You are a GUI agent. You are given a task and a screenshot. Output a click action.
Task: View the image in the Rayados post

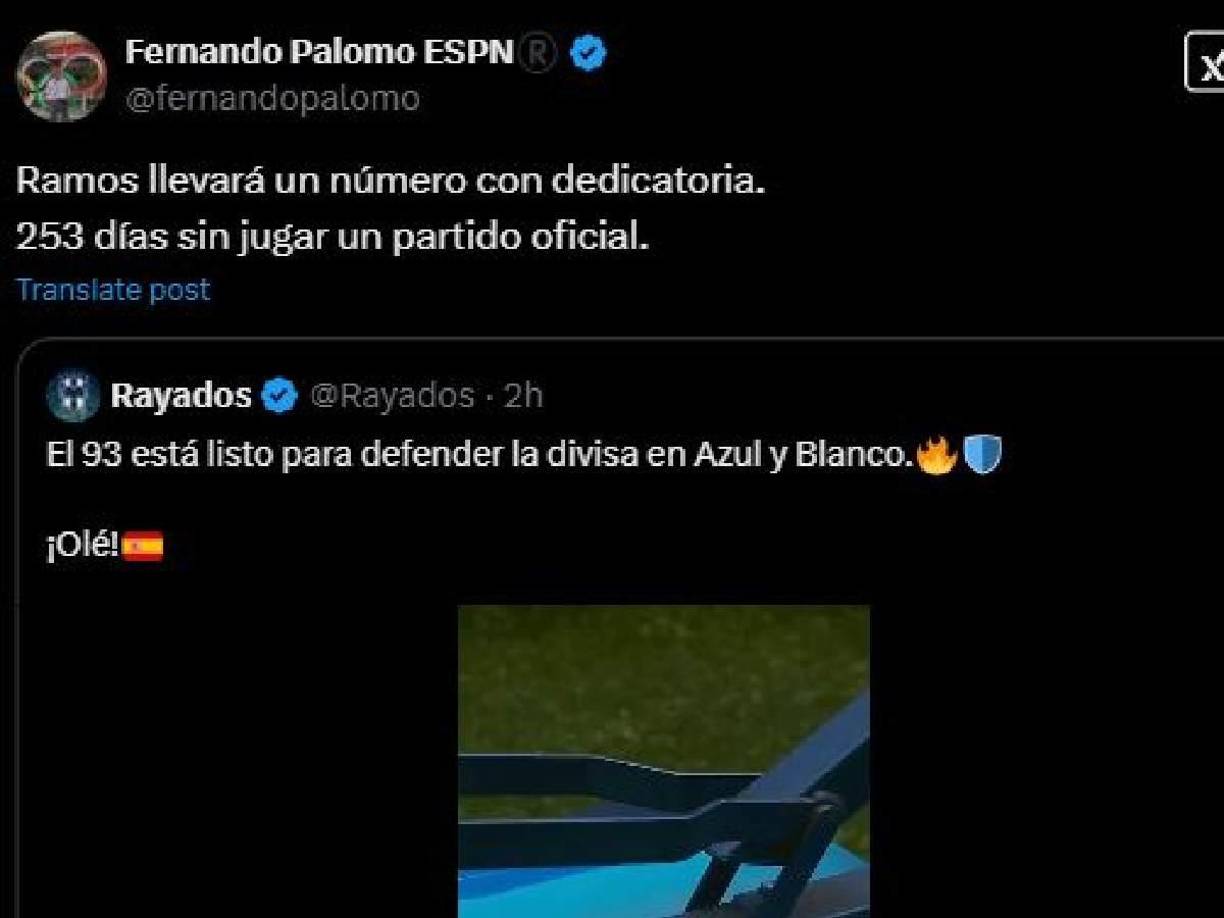click(x=663, y=760)
